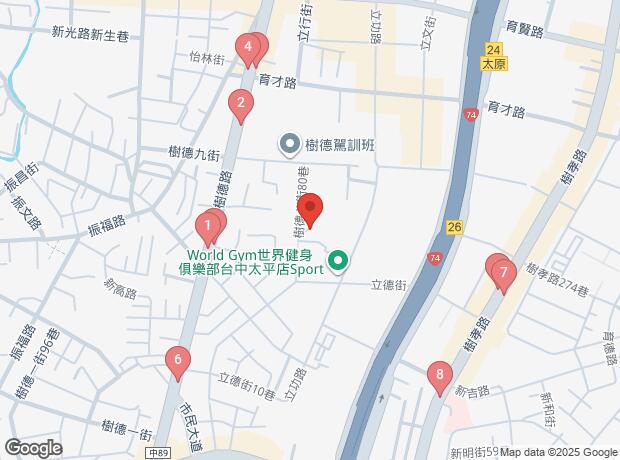Open the World Gym place marker
This screenshot has width=620, height=460.
338,262
